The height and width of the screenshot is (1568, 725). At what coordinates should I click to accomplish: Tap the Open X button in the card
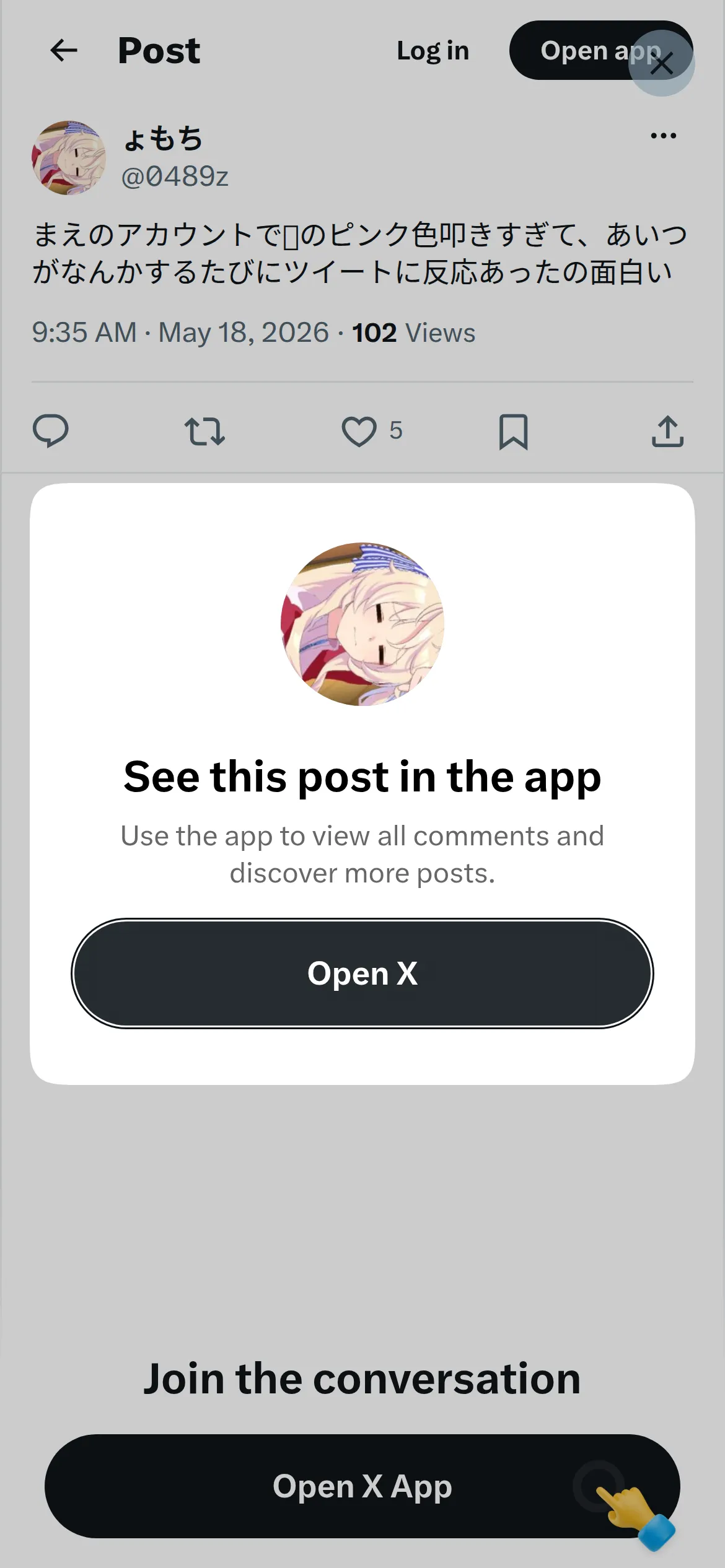[x=362, y=973]
